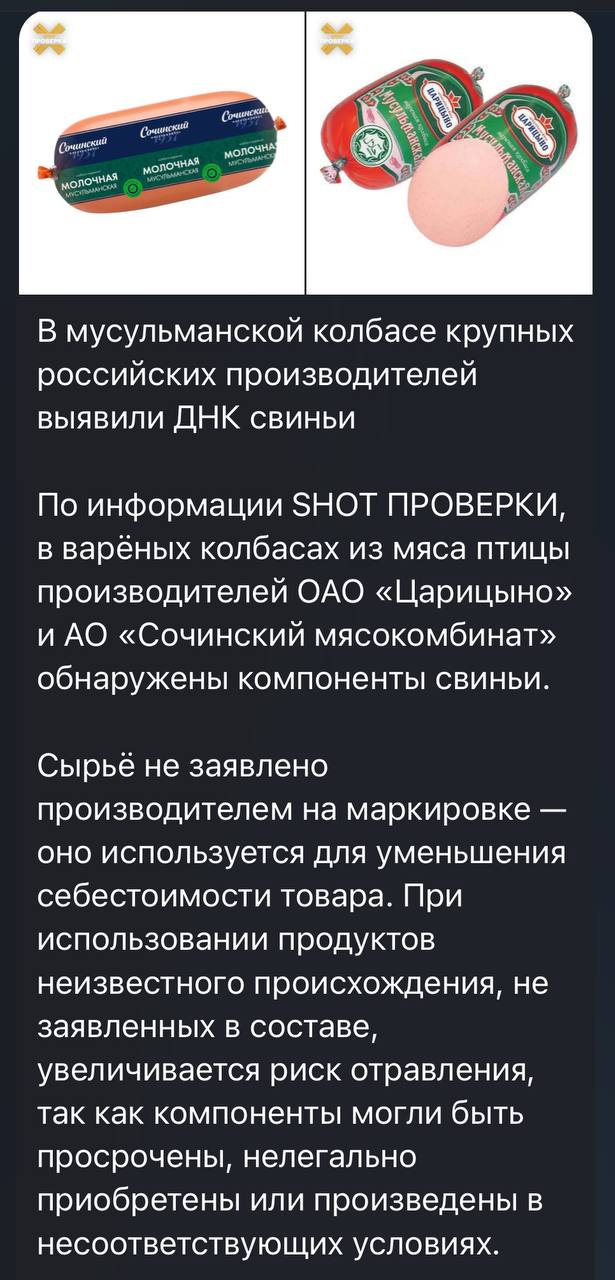Image resolution: width=615 pixels, height=1280 pixels.
Task: Open the Царицыно sausage photo
Action: 449,153
